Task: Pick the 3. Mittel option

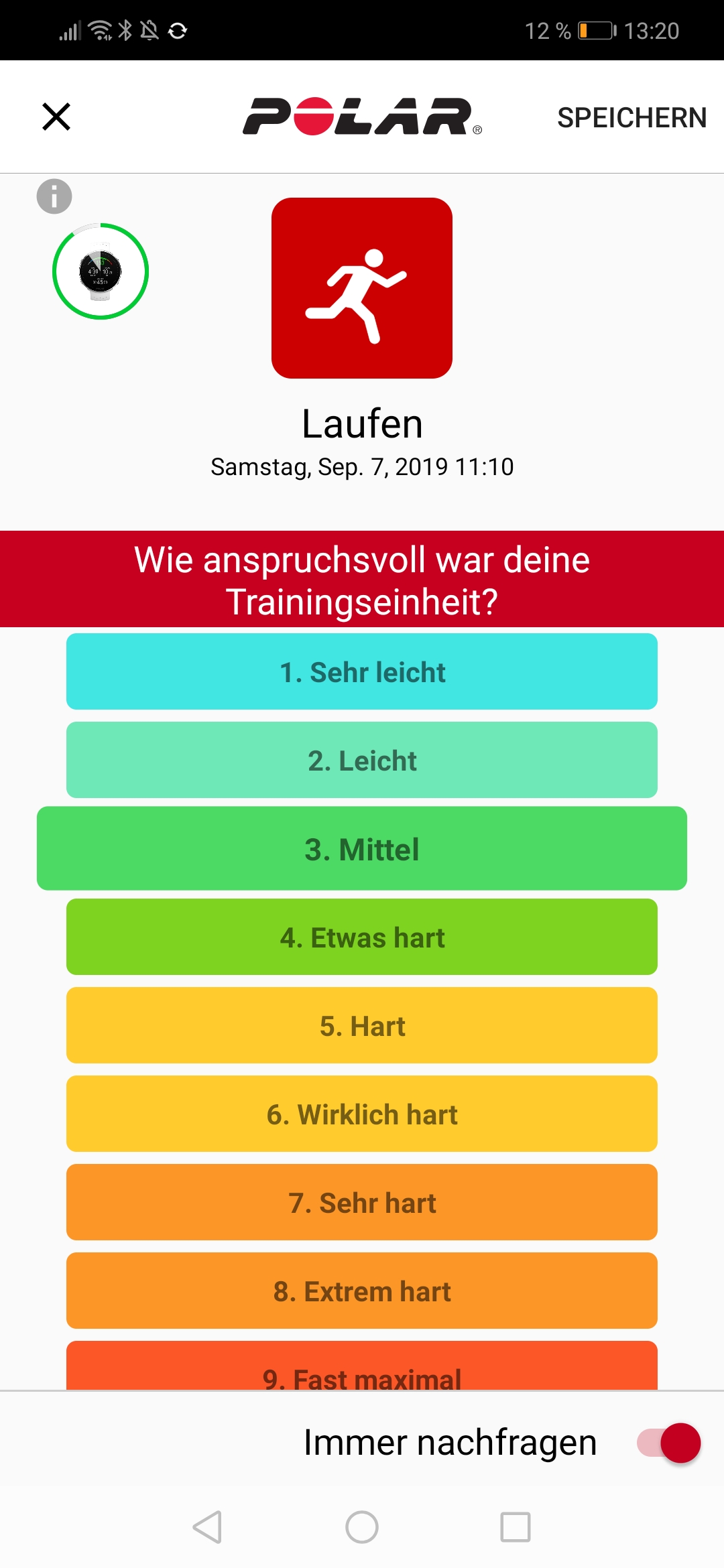Action: click(x=362, y=848)
